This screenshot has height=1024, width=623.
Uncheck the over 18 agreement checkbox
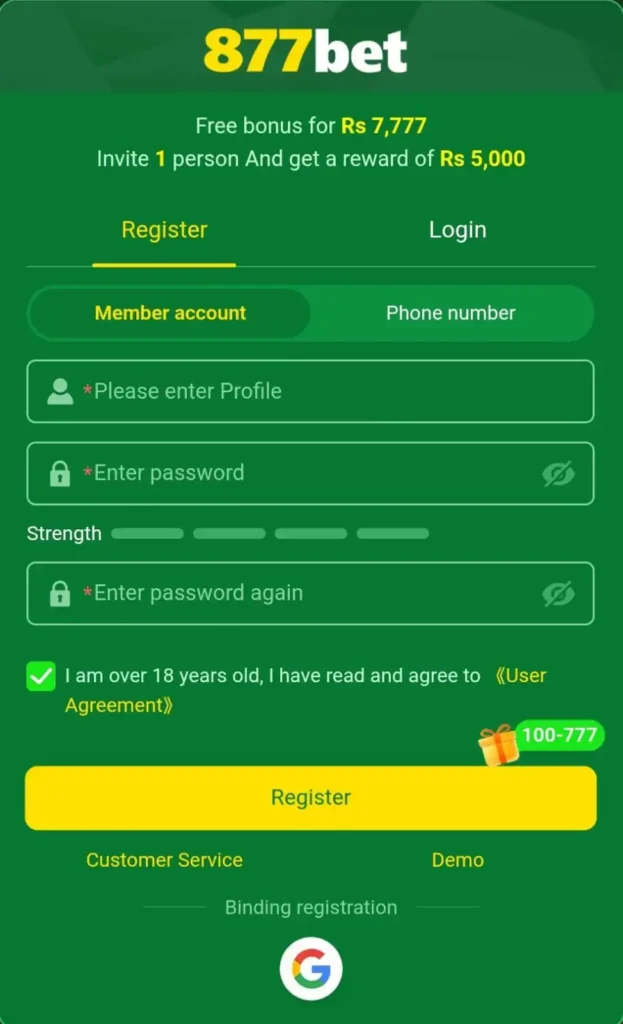[41, 677]
